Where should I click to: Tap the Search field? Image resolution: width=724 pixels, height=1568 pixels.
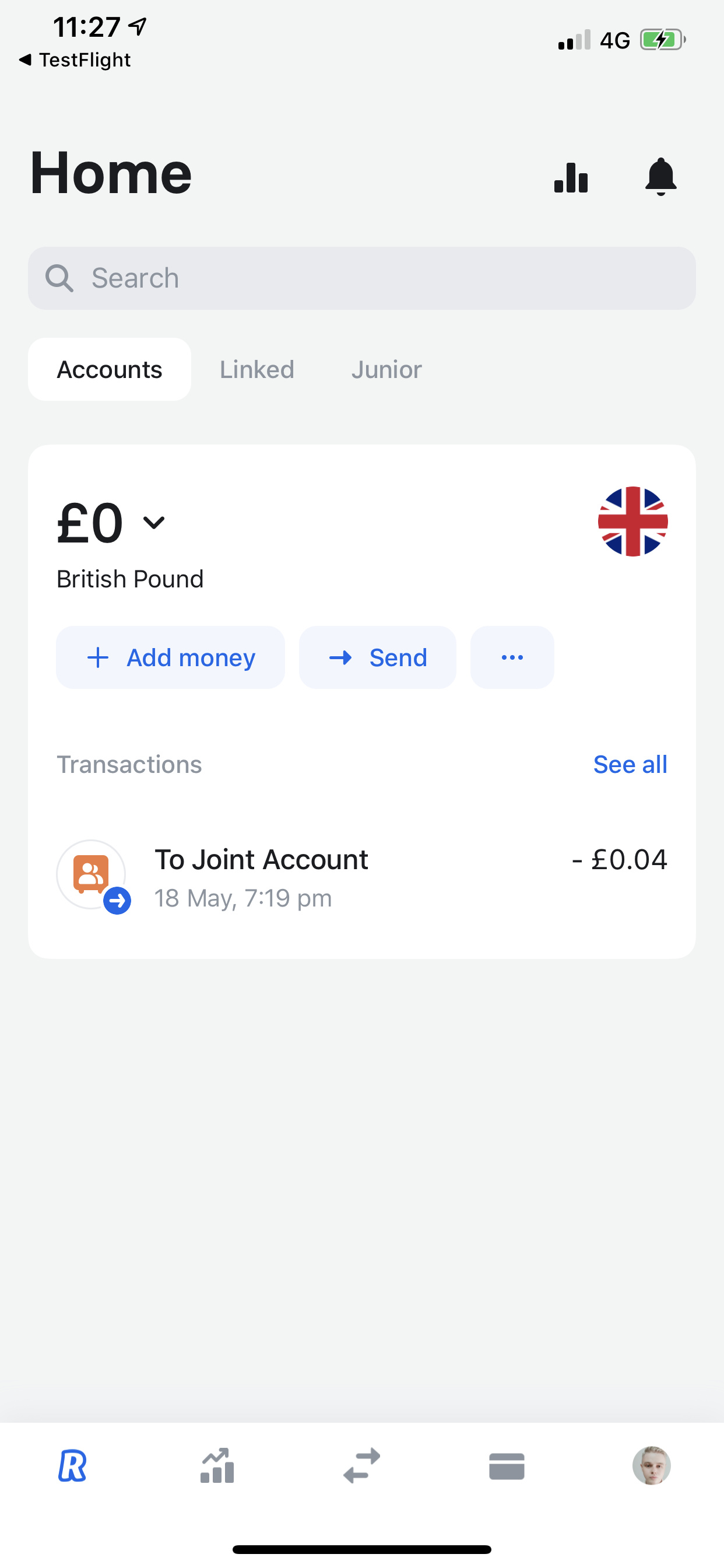tap(361, 278)
